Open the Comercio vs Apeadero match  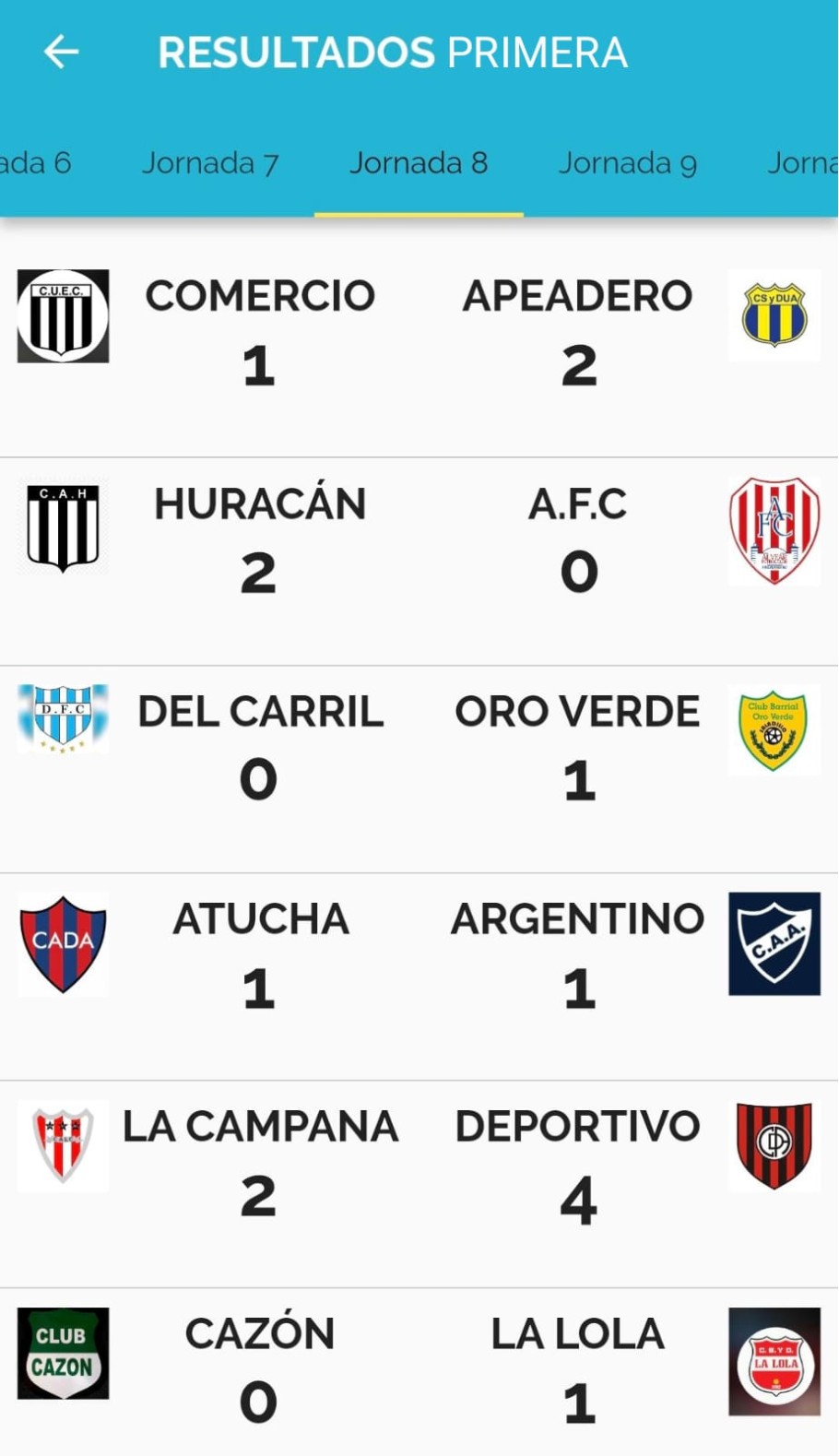point(419,337)
